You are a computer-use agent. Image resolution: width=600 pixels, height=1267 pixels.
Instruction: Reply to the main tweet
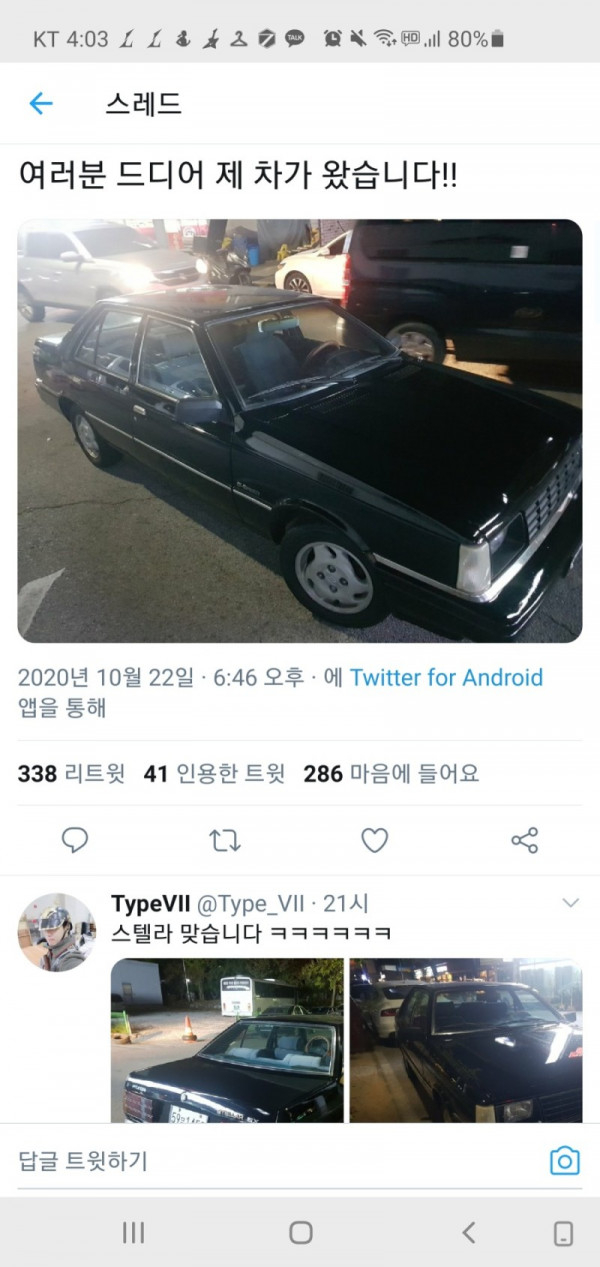pos(75,840)
